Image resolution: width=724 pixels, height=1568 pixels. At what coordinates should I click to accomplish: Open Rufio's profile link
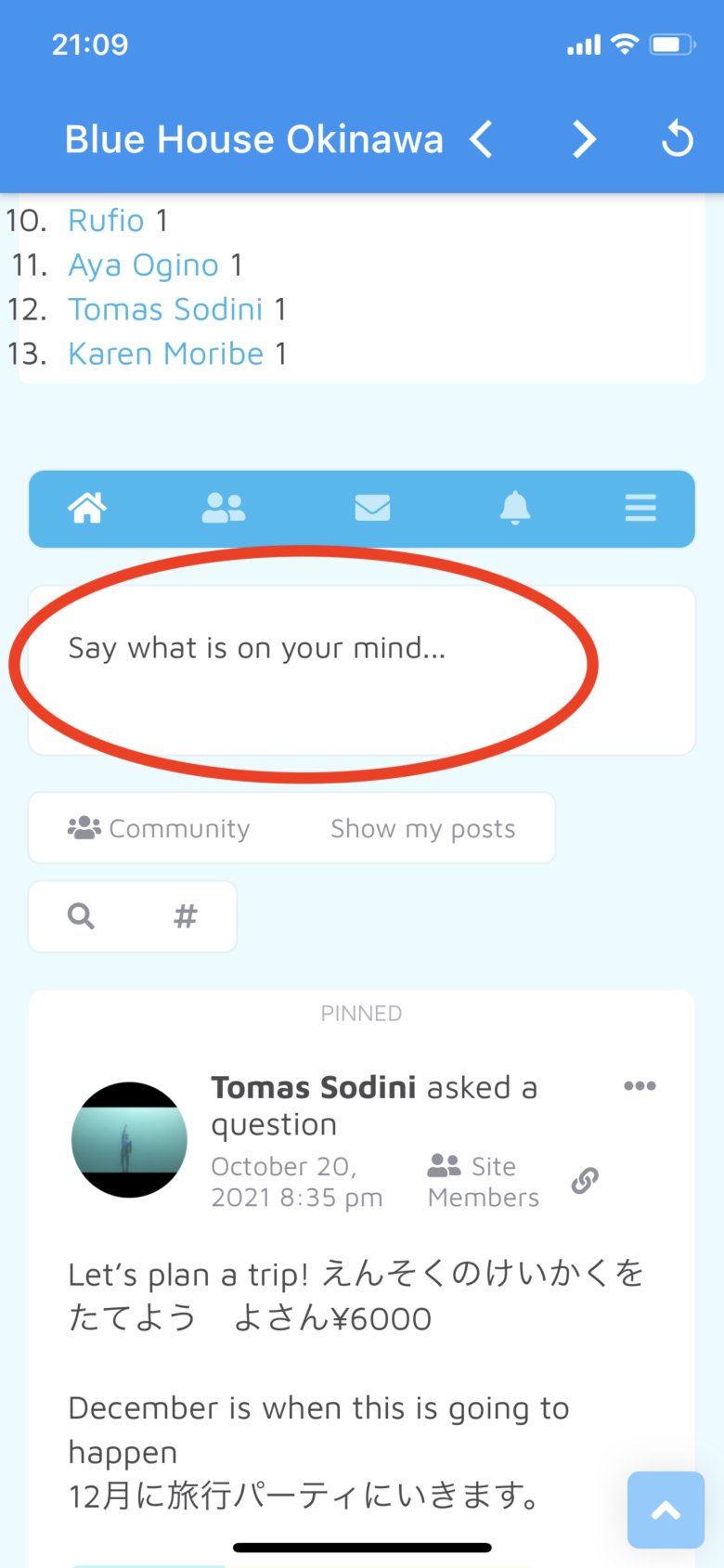click(106, 221)
